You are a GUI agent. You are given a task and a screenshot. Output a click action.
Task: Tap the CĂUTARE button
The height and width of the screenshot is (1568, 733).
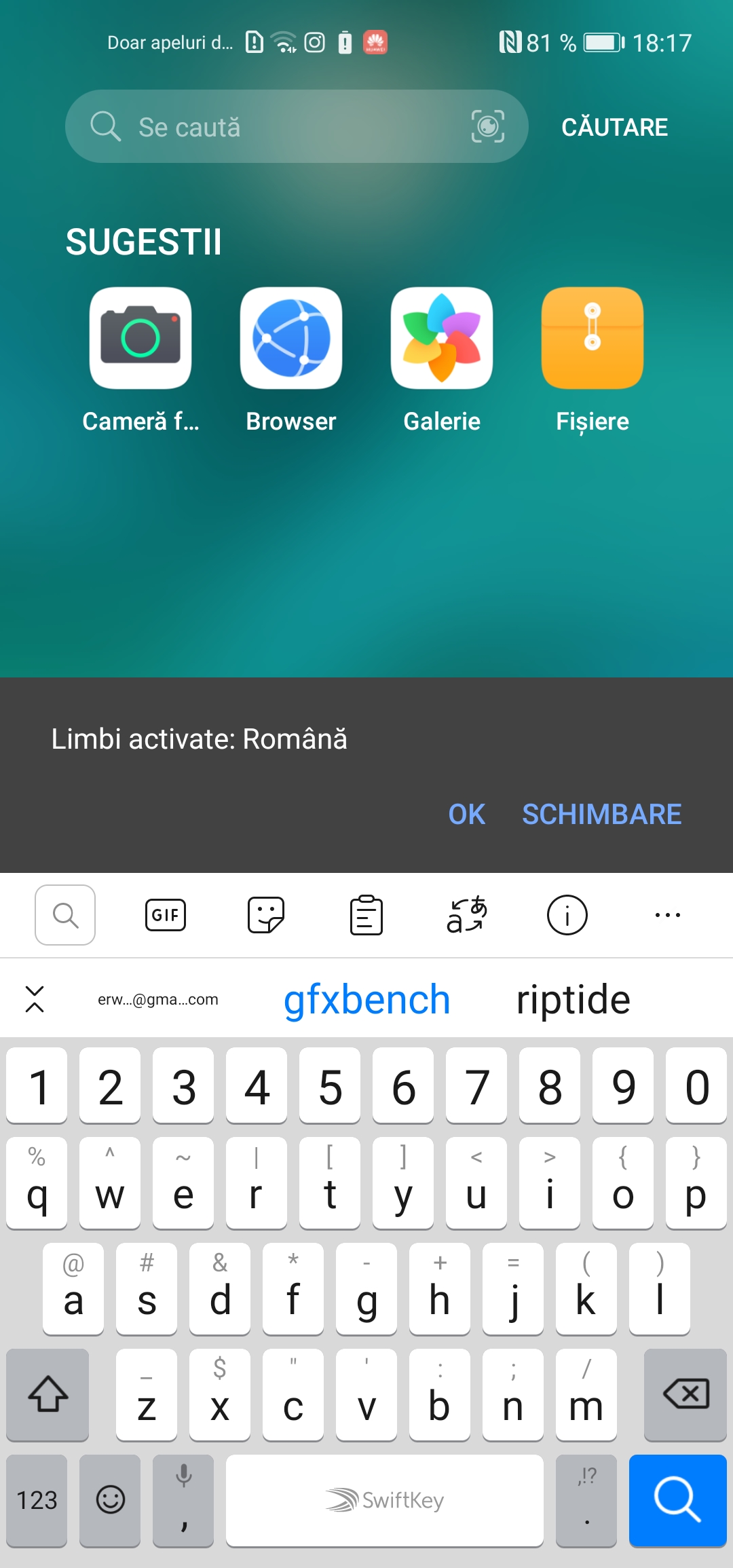tap(614, 127)
